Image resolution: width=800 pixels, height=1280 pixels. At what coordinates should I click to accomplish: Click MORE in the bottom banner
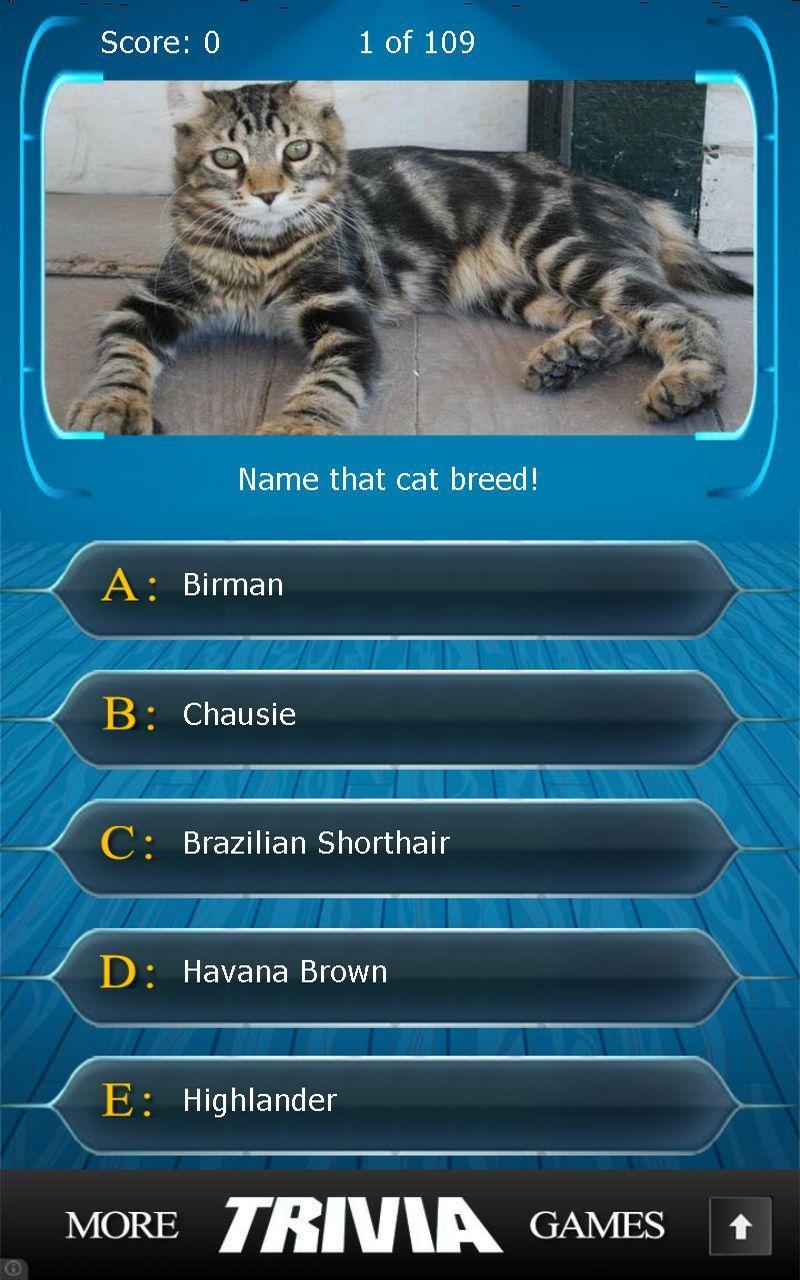click(120, 1224)
